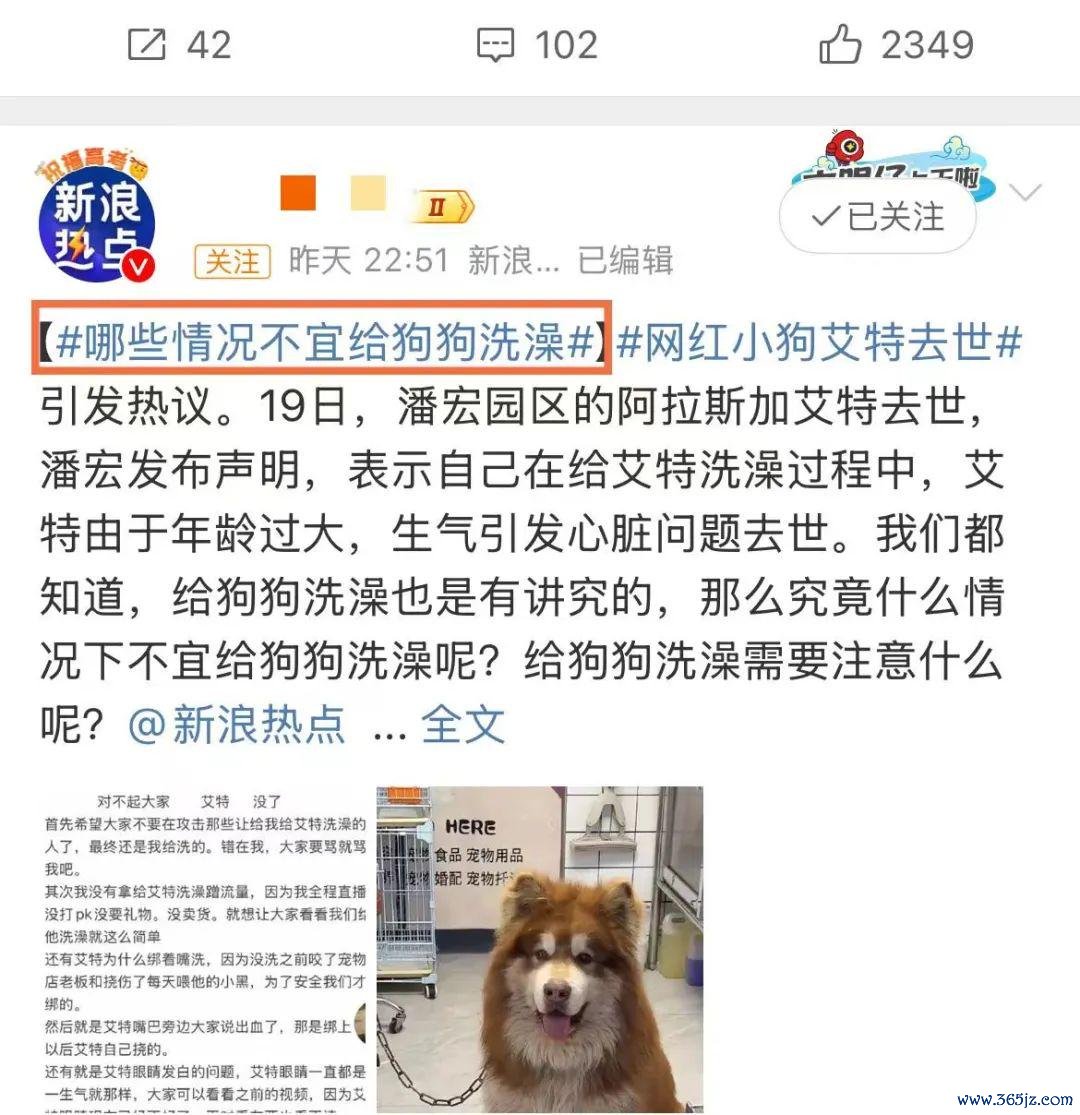View the statement text image

coord(206,948)
